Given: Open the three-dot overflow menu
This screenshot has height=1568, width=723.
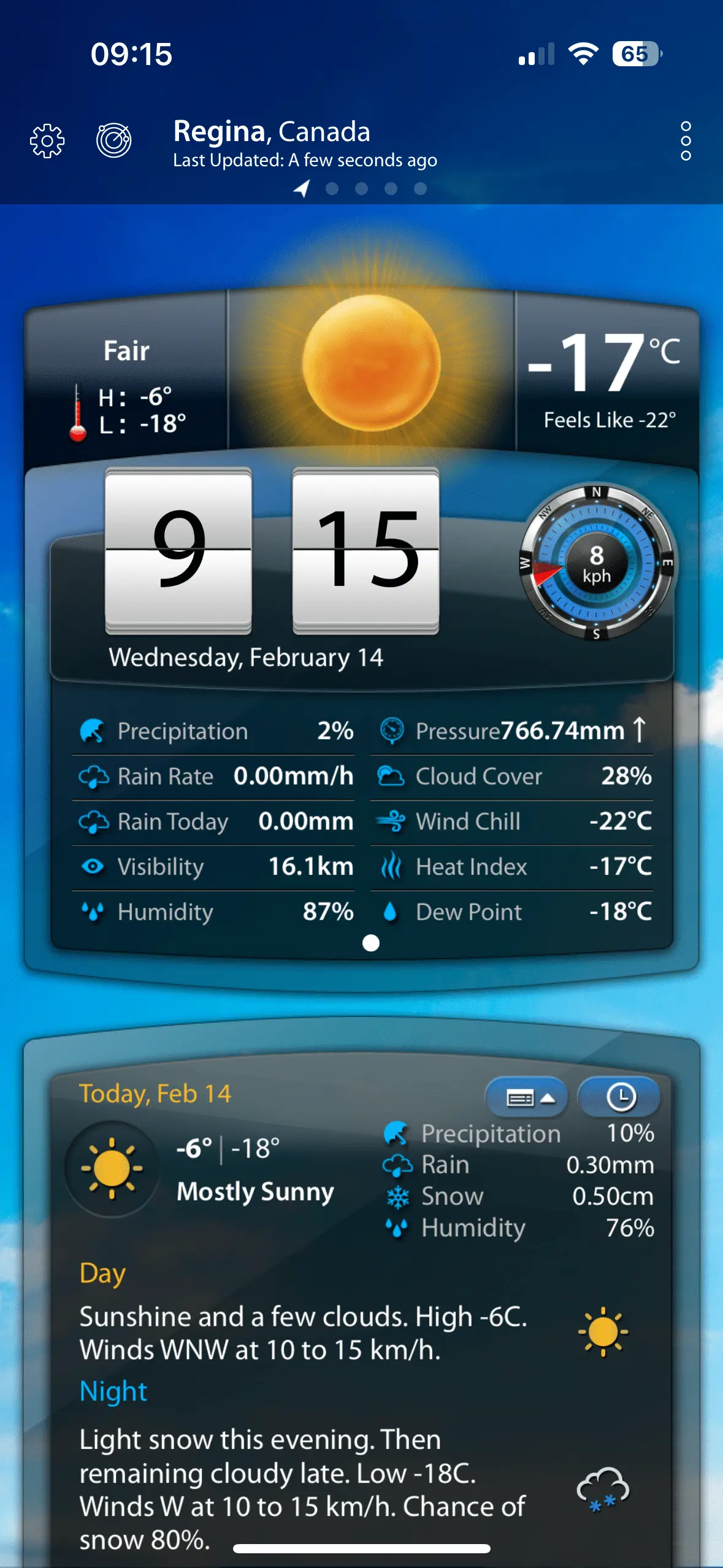Looking at the screenshot, I should click(686, 141).
